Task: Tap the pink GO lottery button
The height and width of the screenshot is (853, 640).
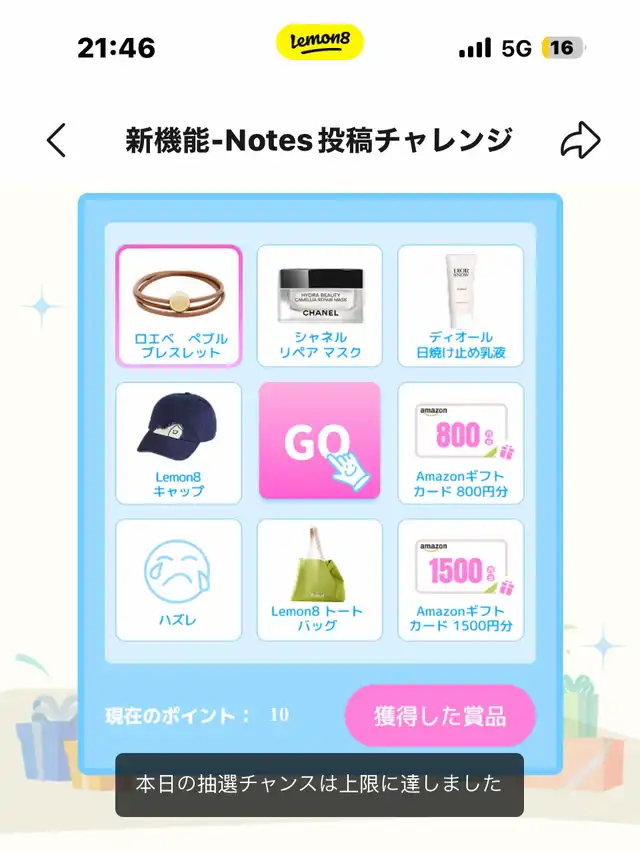Action: 319,441
